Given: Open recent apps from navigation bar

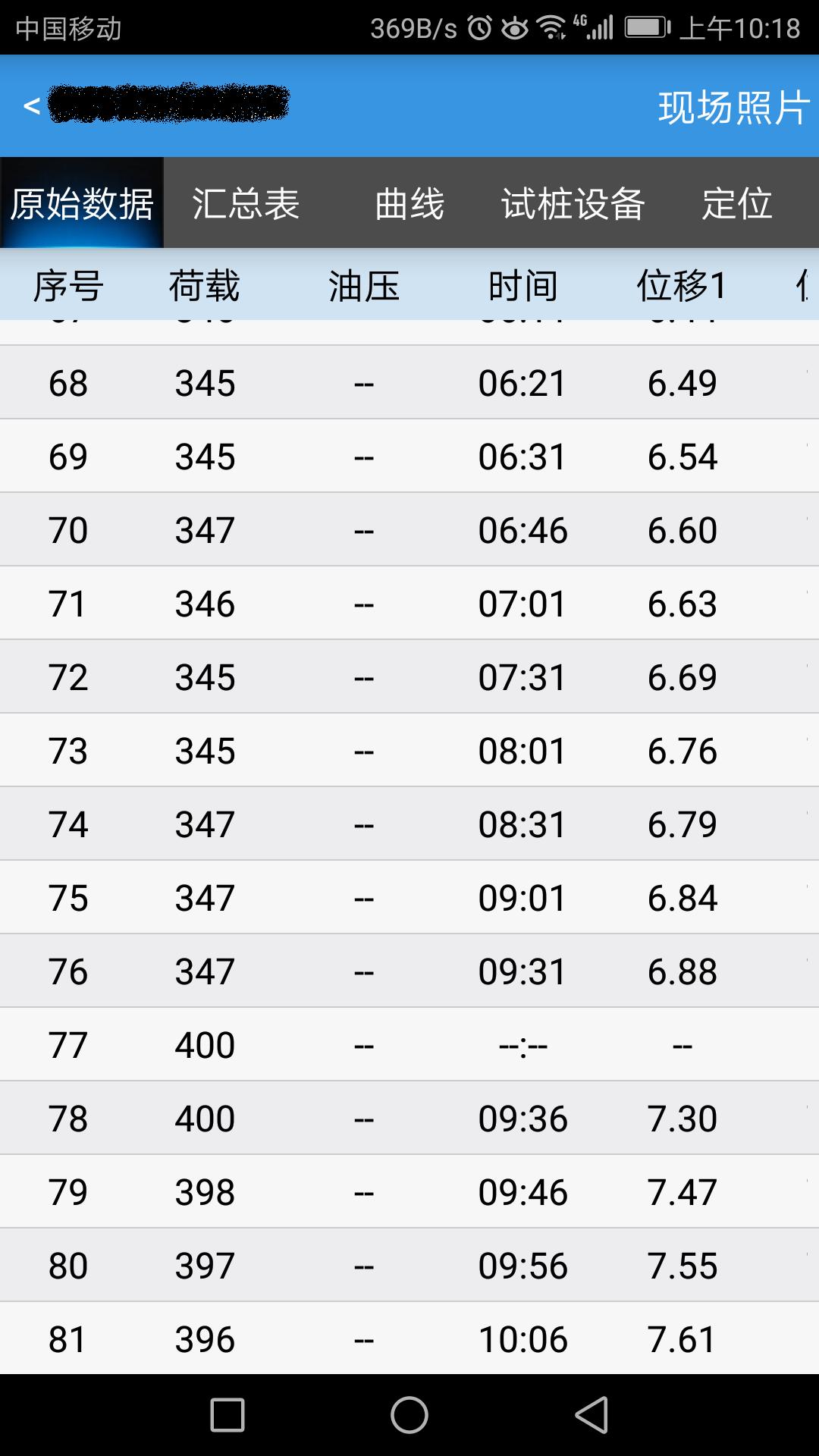Looking at the screenshot, I should coord(227,1415).
